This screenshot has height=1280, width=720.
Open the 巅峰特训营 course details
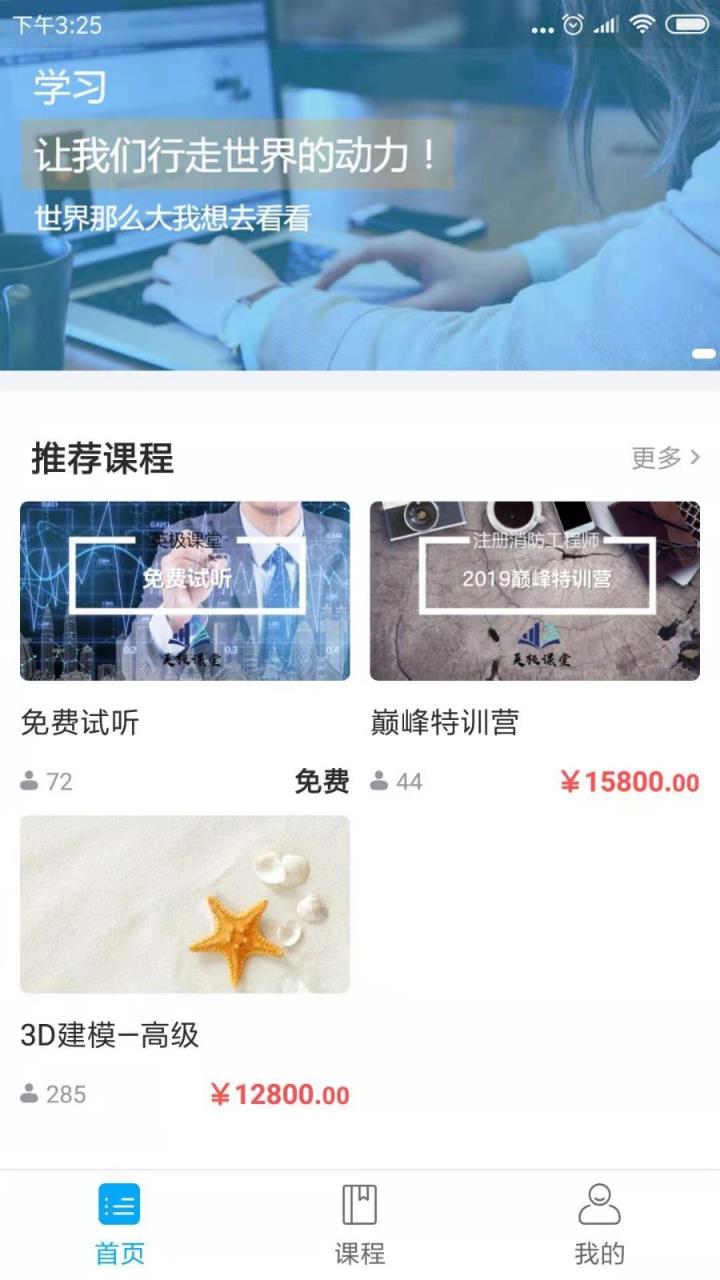[534, 592]
